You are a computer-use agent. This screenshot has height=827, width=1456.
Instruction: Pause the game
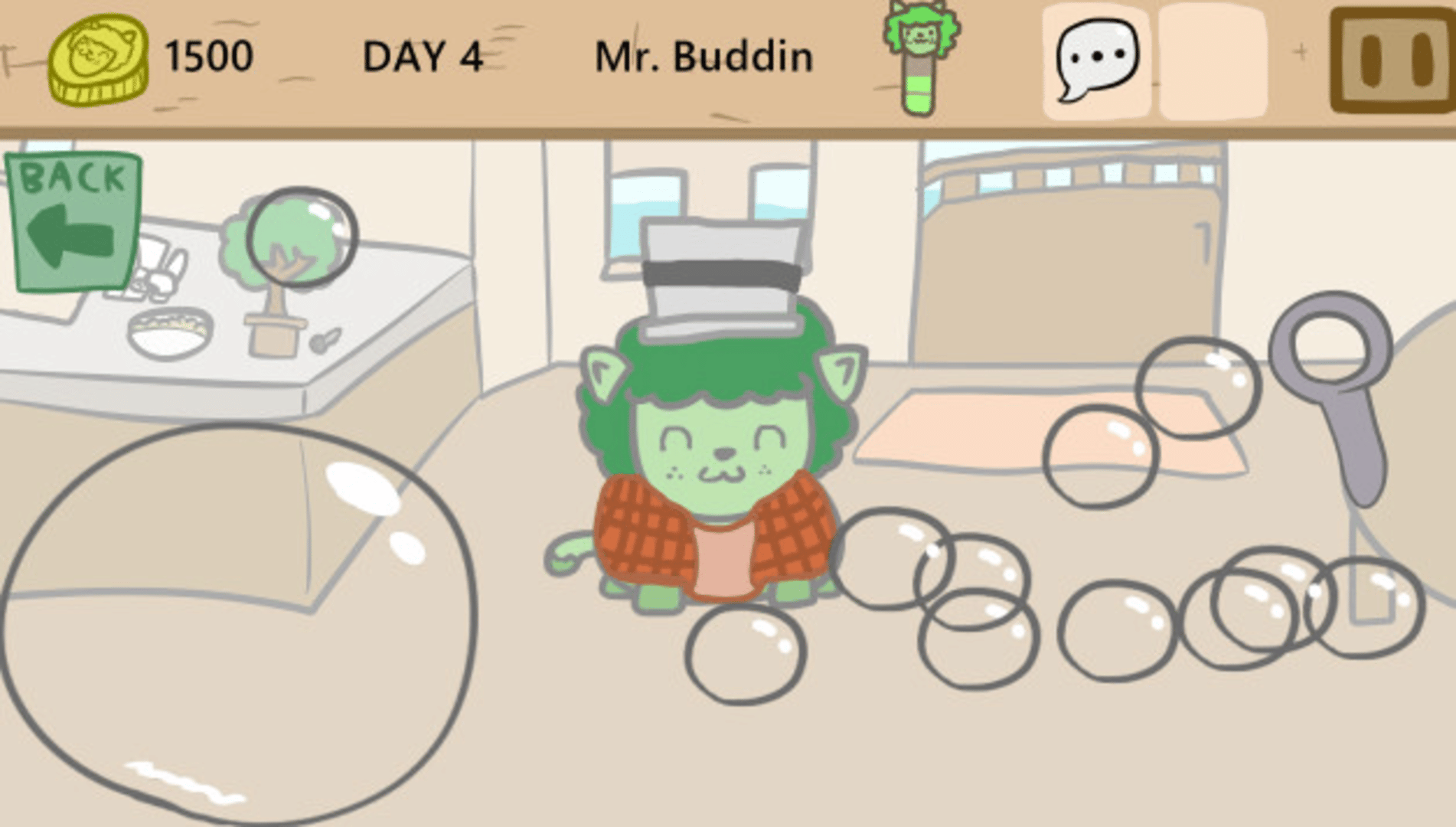[1392, 60]
